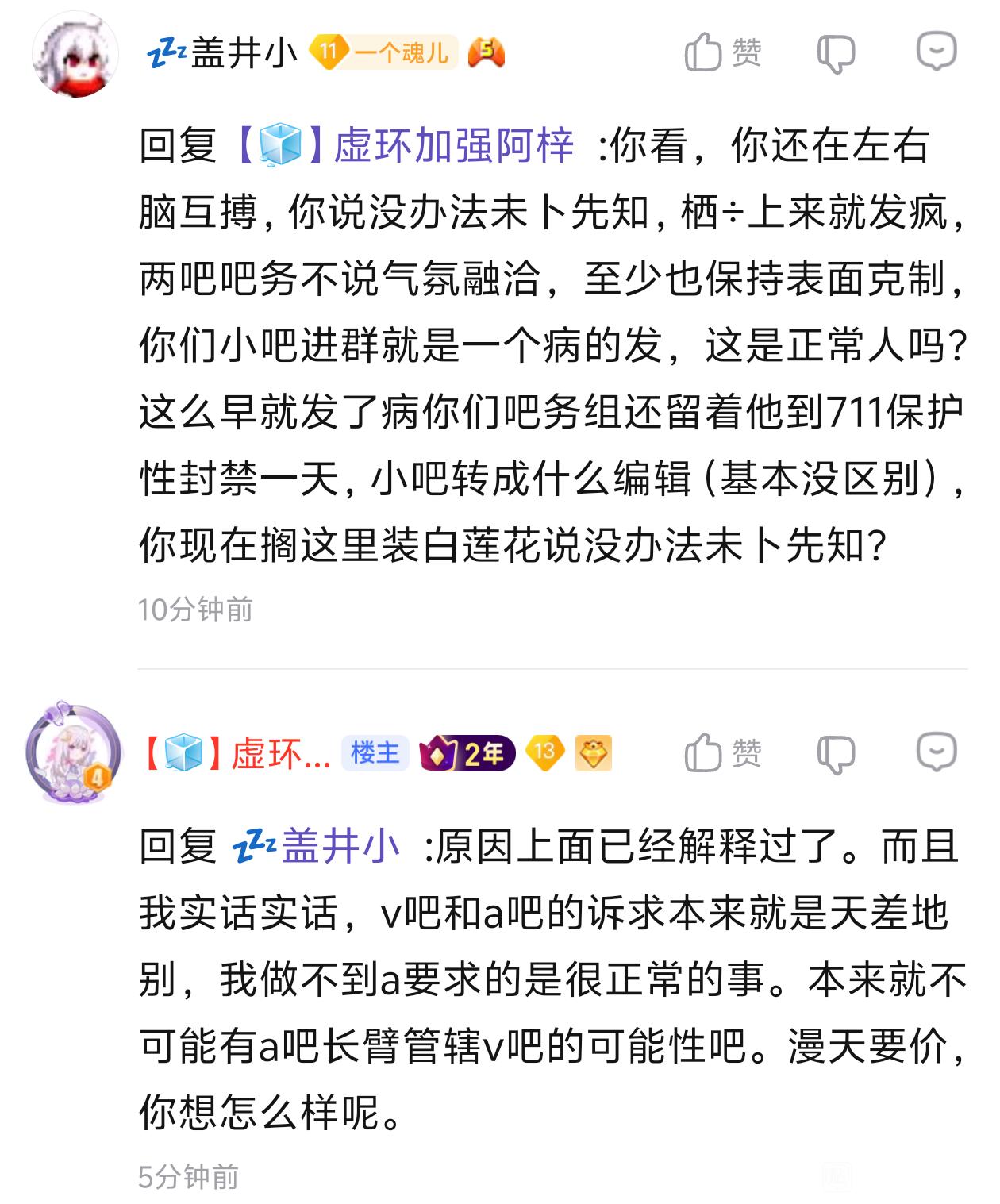Dislike the 楼主's reply
This screenshot has height=1204, width=1000.
pos(836,754)
